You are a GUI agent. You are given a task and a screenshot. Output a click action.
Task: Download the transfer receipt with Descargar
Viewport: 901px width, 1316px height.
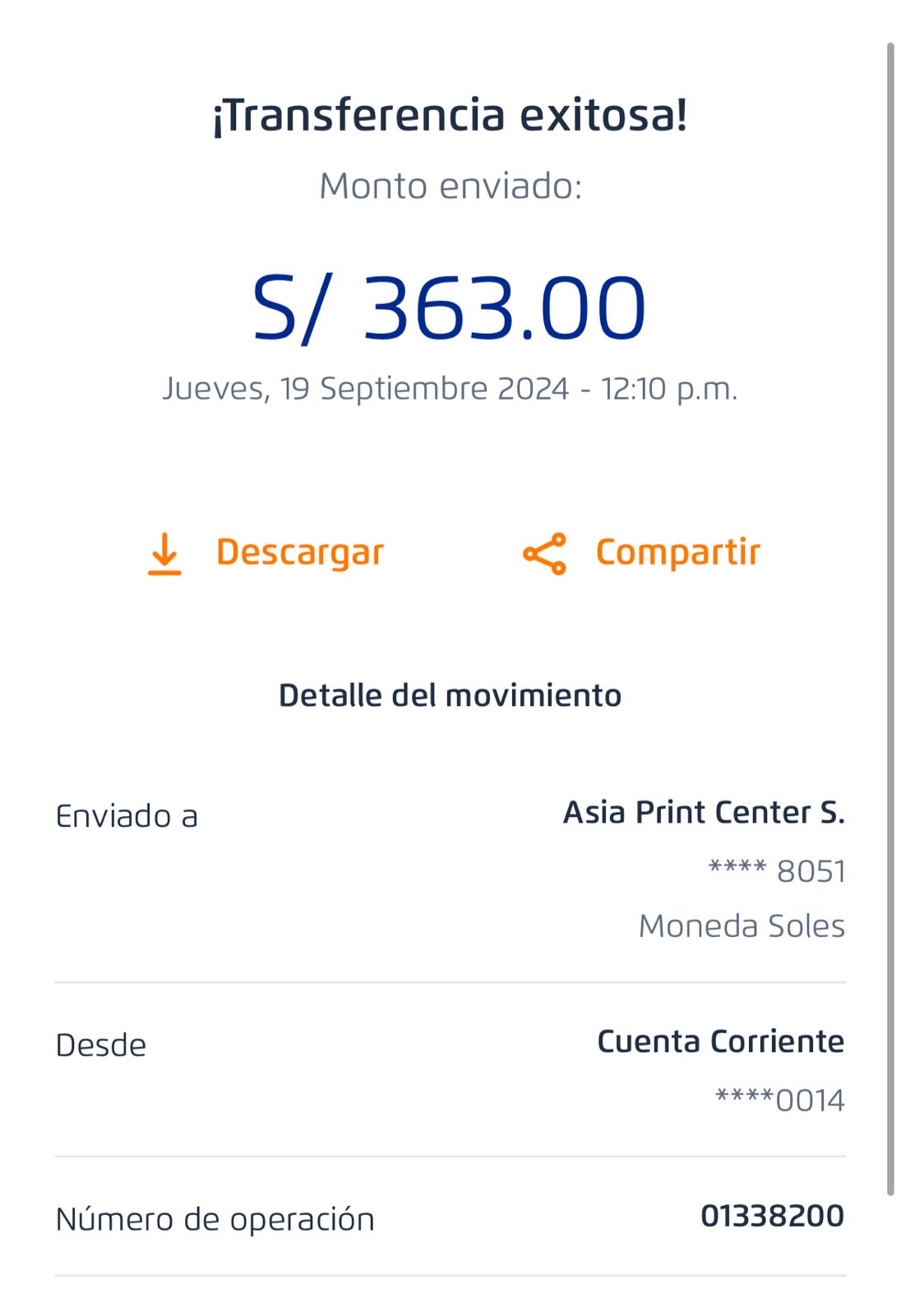[266, 553]
